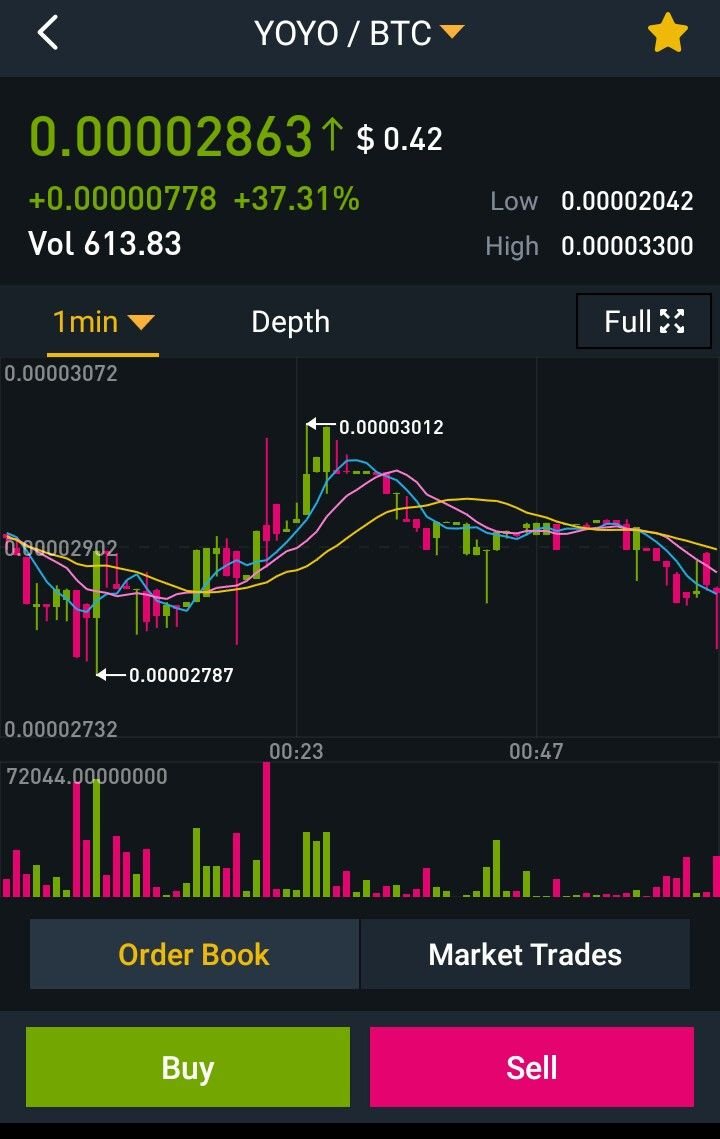Go back using the top-left arrow

coord(48,34)
